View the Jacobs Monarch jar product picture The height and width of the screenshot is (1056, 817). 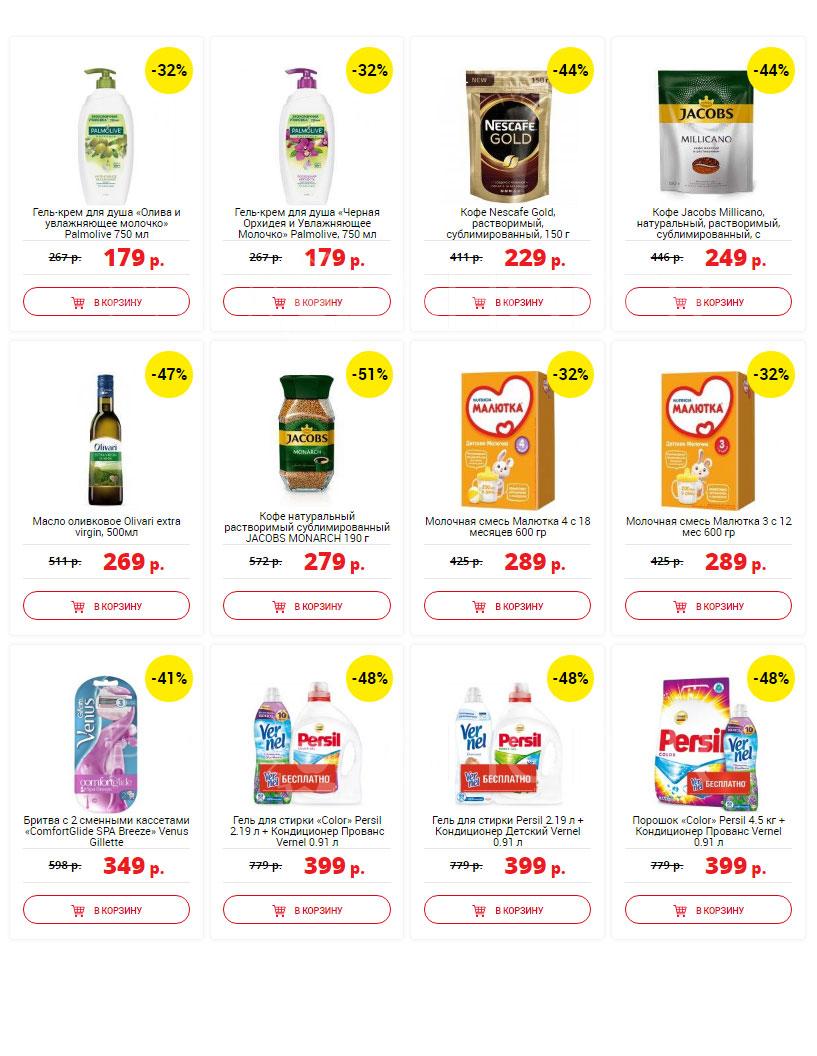[307, 434]
